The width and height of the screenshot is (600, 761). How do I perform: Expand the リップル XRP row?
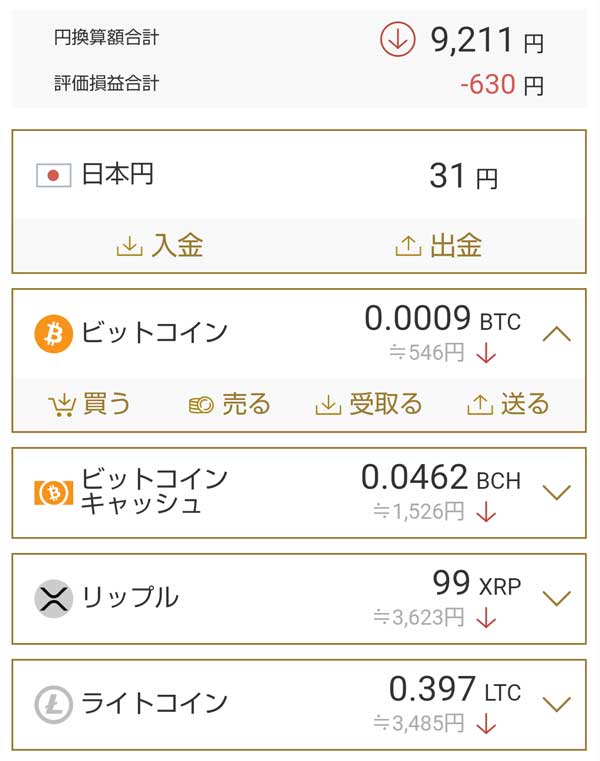pyautogui.click(x=556, y=598)
